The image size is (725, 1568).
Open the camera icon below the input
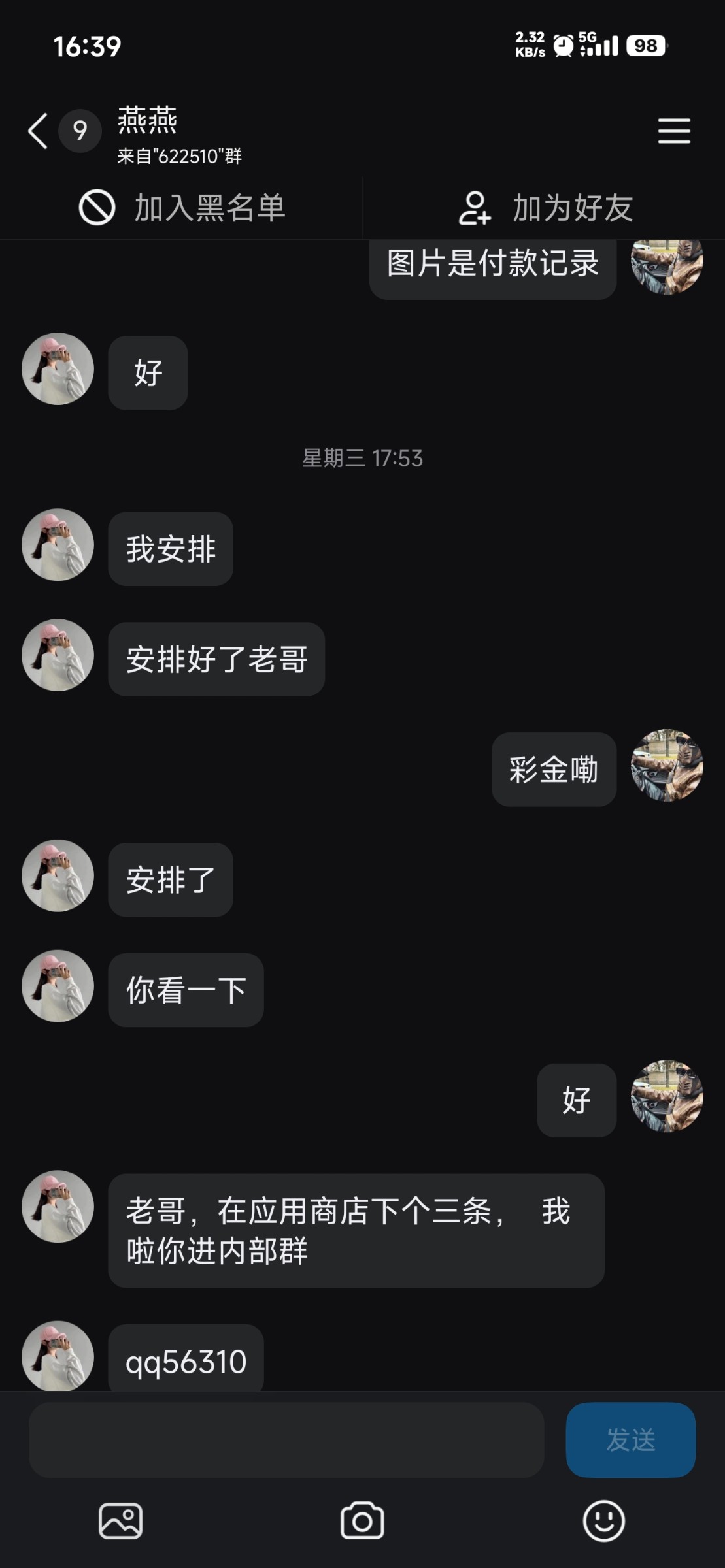pyautogui.click(x=362, y=1521)
